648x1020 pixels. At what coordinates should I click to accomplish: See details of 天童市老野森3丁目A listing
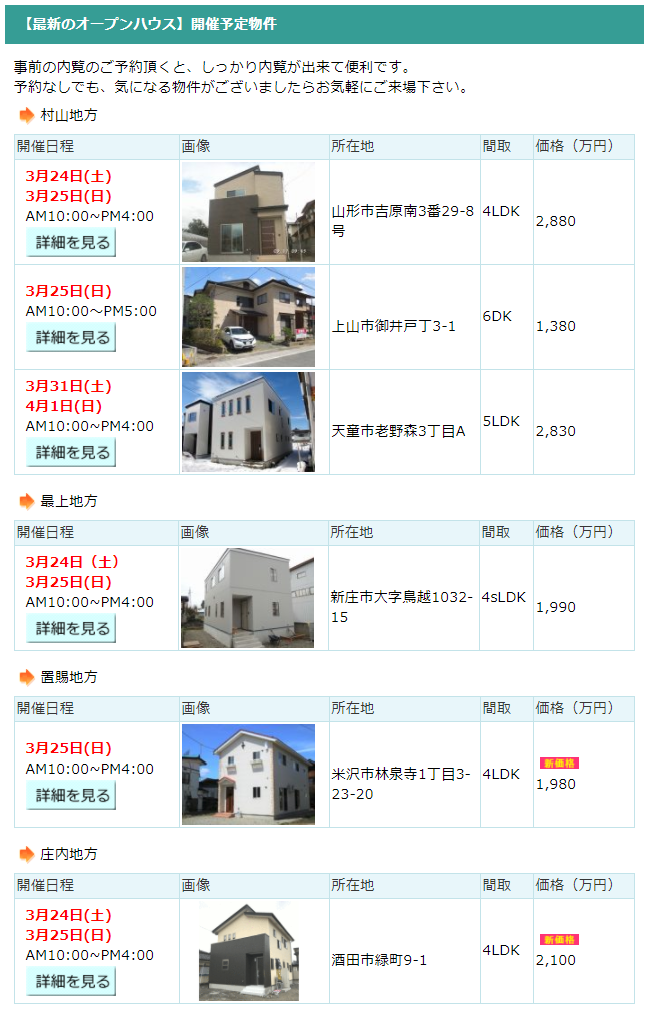point(71,452)
